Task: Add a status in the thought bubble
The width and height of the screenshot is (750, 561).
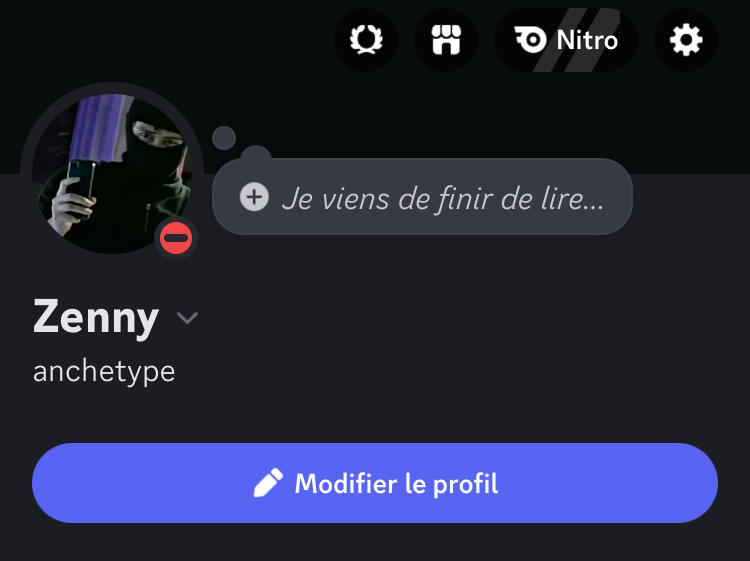Action: pyautogui.click(x=423, y=197)
